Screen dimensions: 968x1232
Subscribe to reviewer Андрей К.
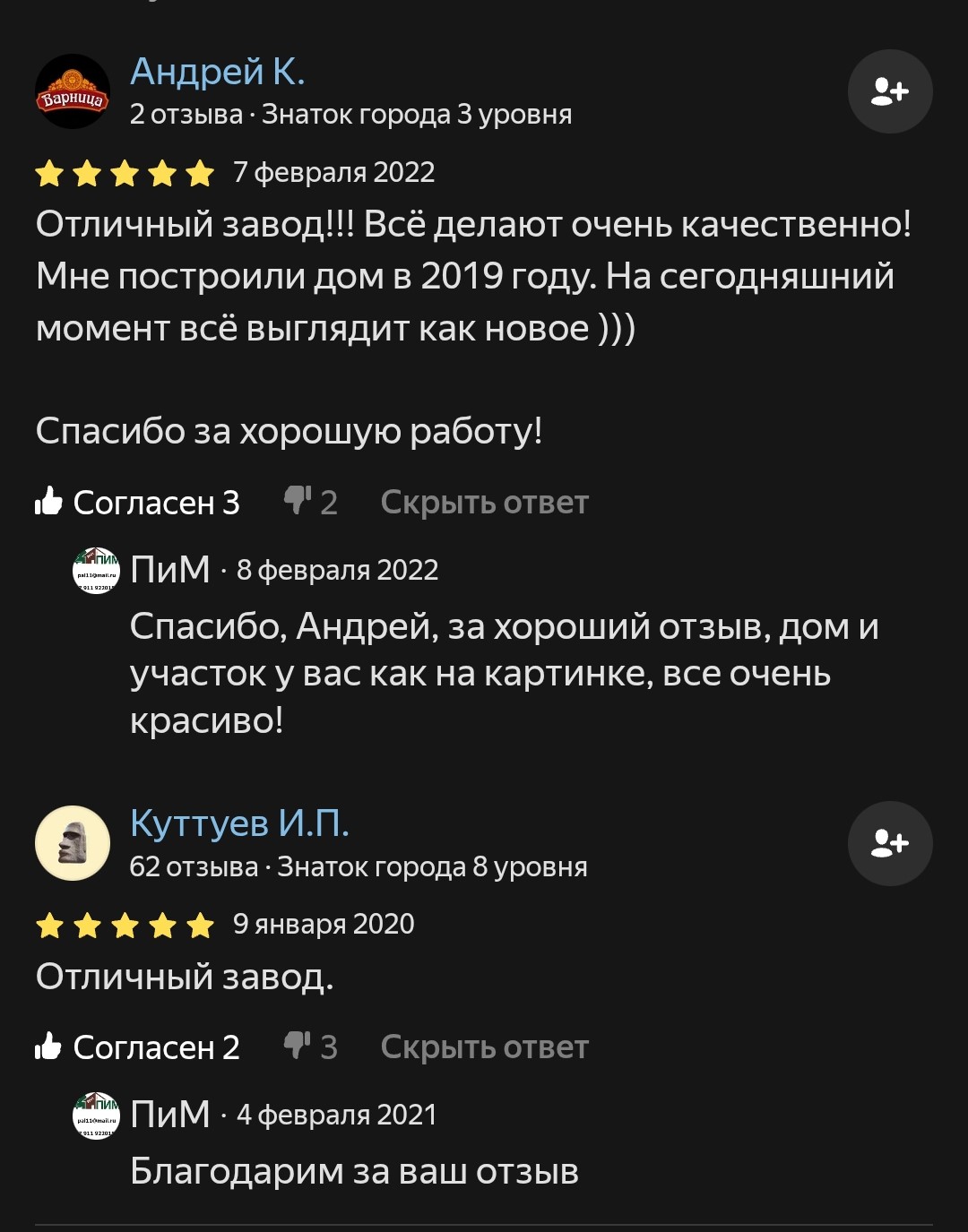click(890, 91)
